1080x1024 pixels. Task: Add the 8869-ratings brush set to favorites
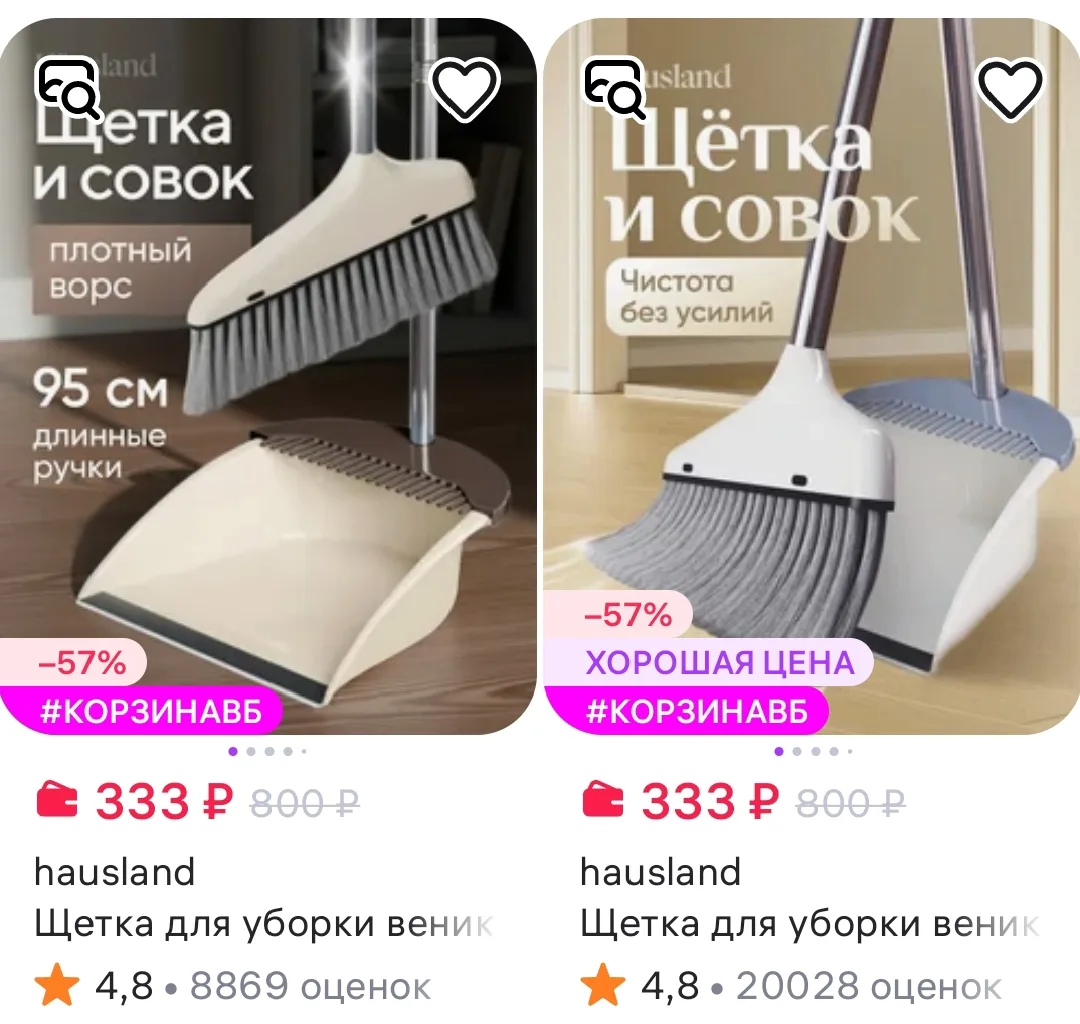pos(464,89)
